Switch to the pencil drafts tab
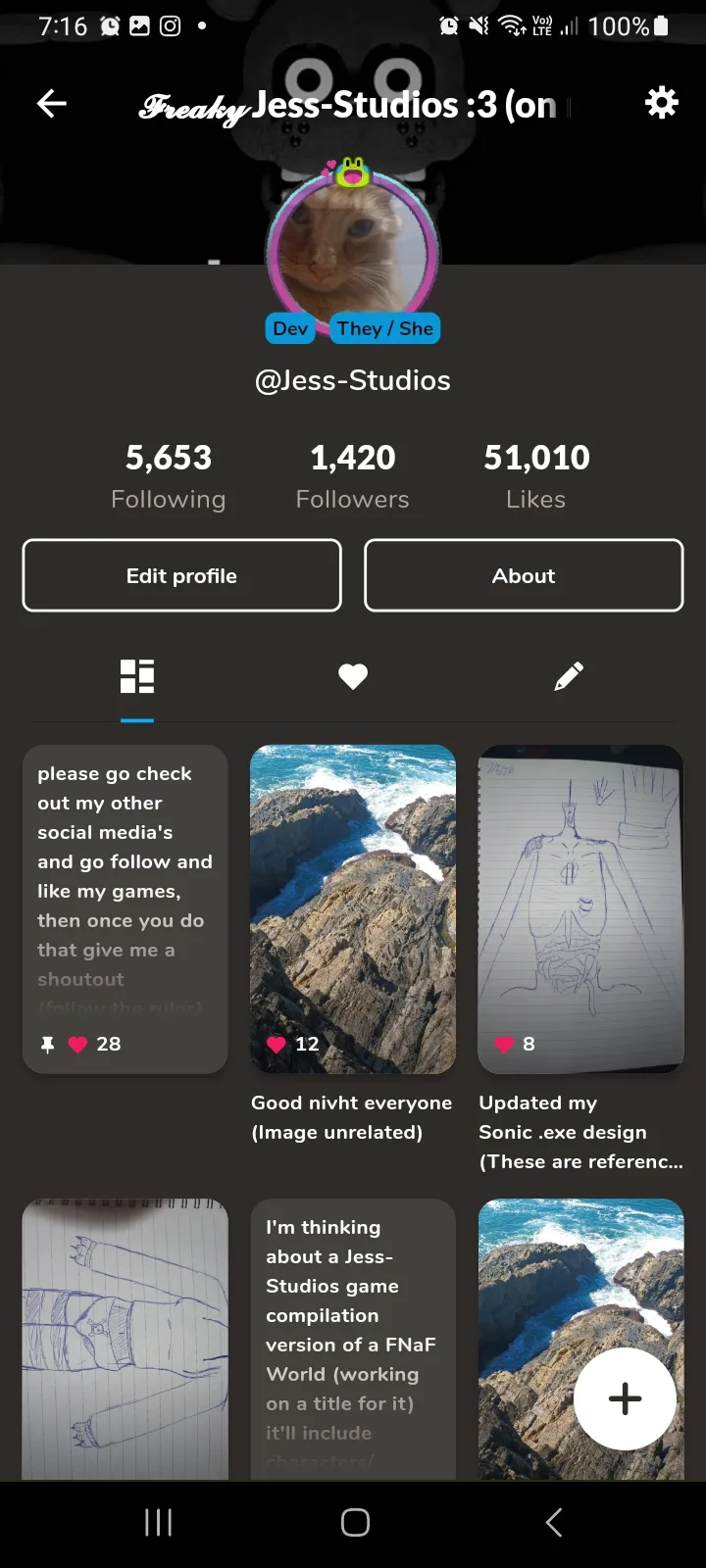Image resolution: width=706 pixels, height=1568 pixels. [569, 676]
